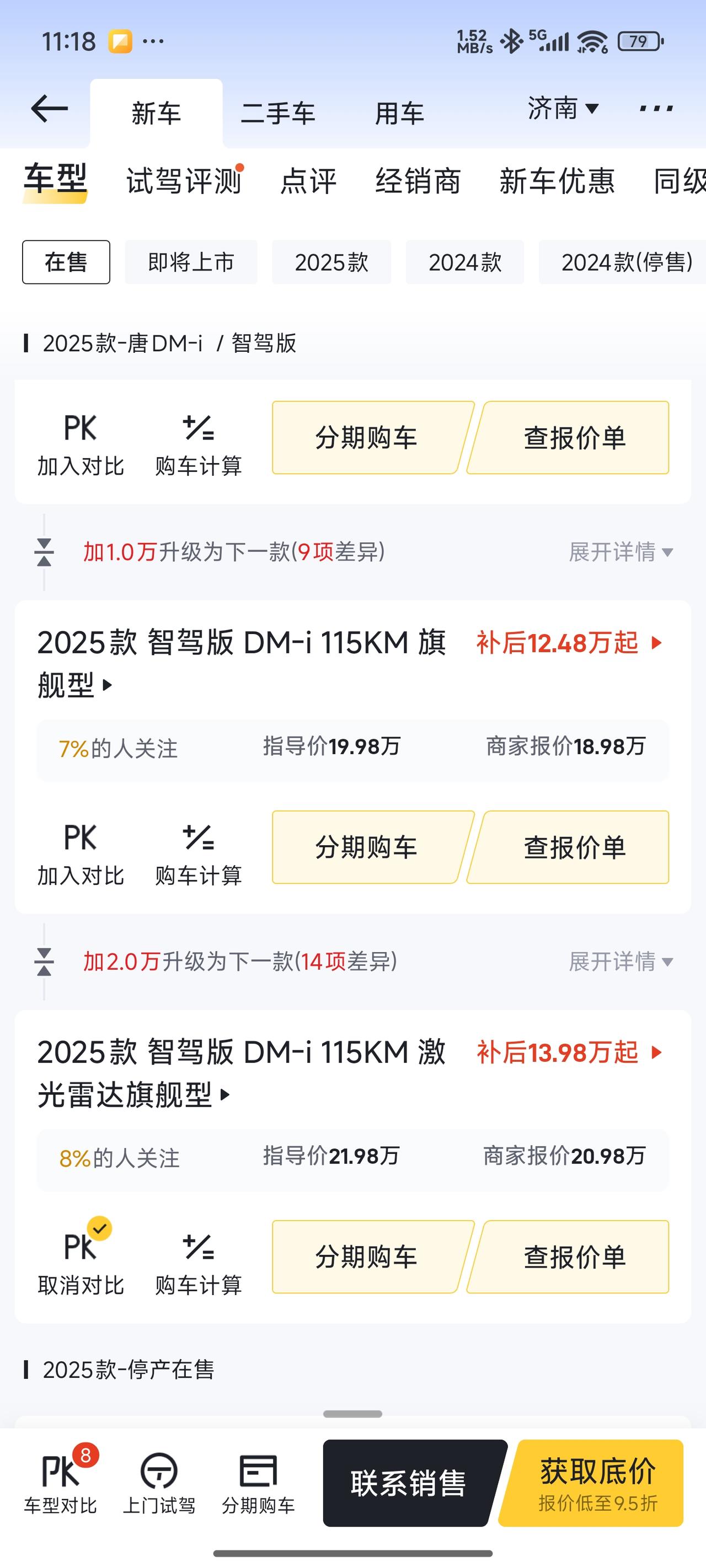Screen dimensions: 706x1568
Task: Filter models by 2024款
Action: pos(465,262)
